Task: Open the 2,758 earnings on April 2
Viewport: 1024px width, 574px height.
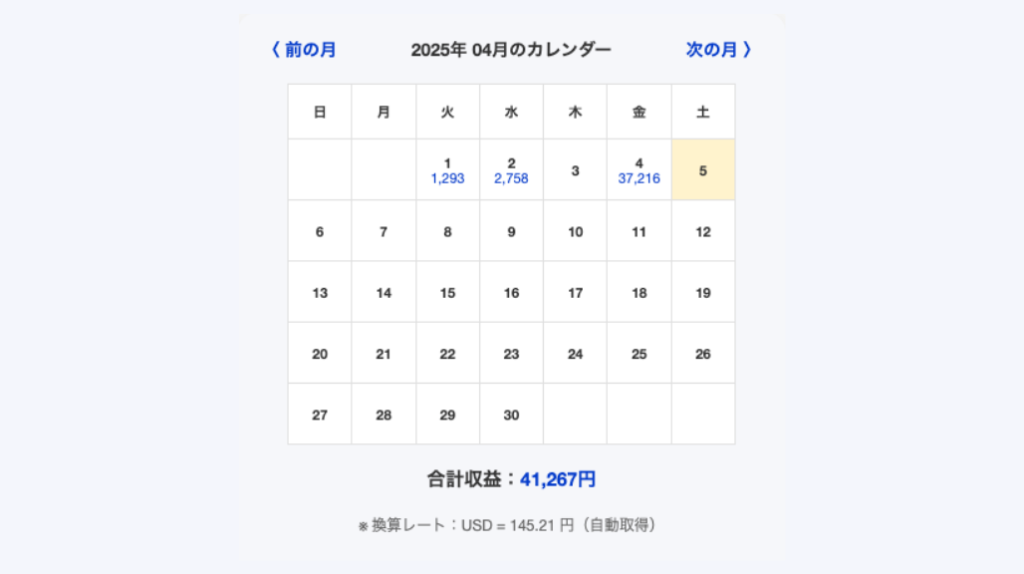Action: 511,179
